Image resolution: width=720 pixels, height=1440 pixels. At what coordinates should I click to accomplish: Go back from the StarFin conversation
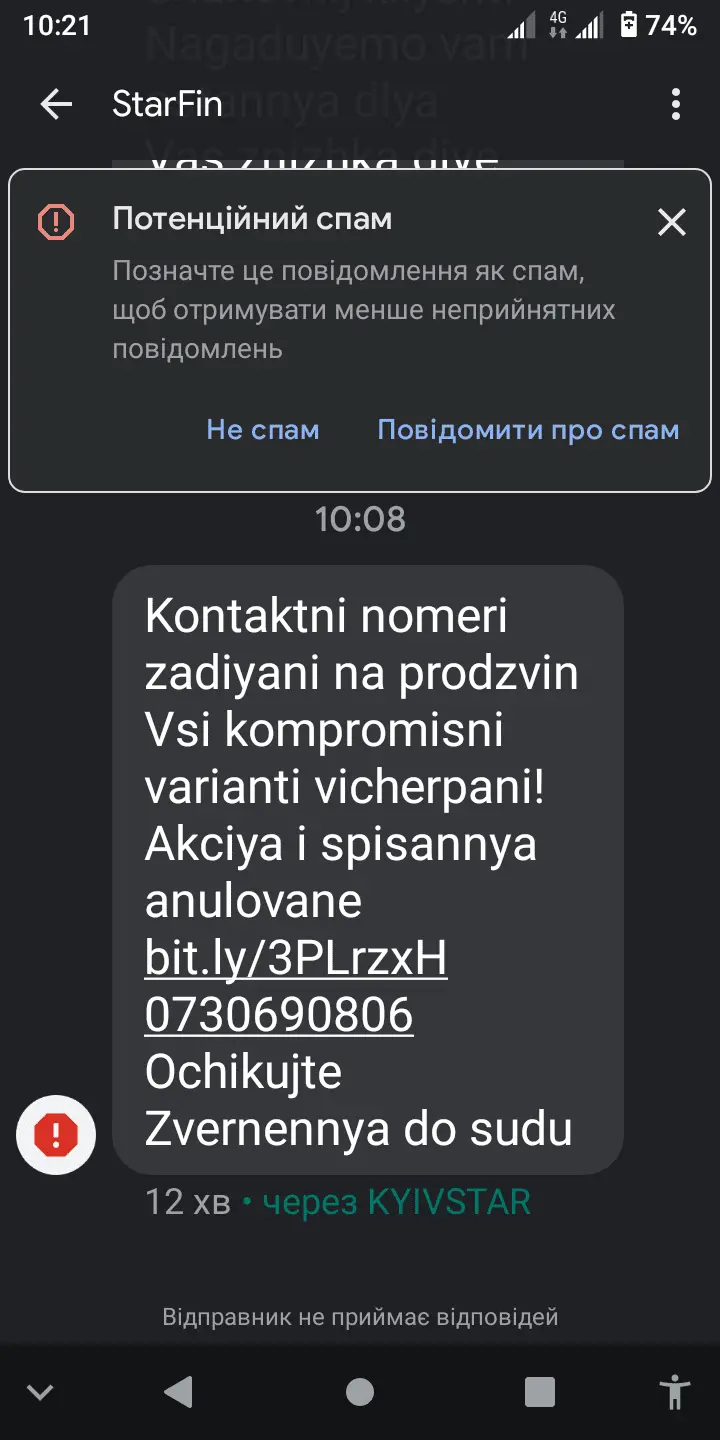coord(56,104)
